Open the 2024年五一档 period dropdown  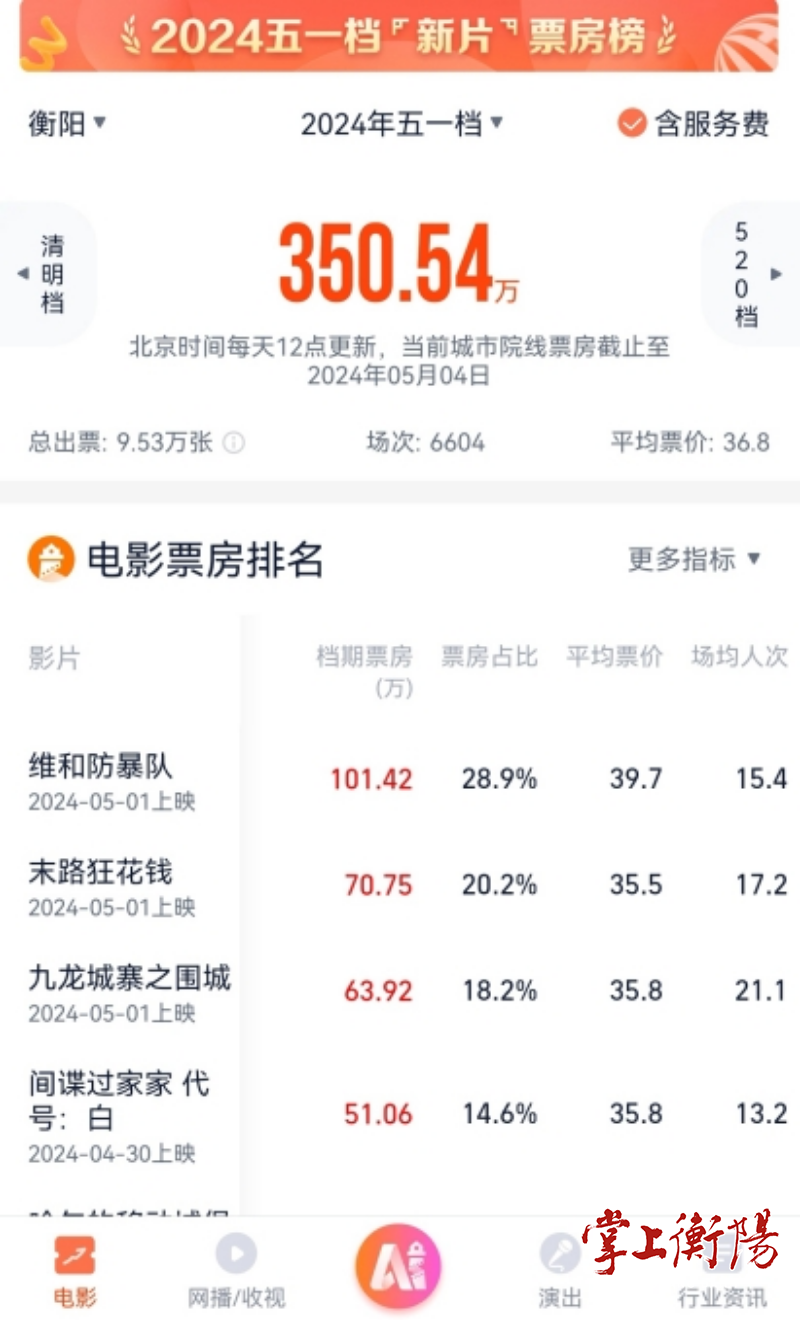[402, 124]
